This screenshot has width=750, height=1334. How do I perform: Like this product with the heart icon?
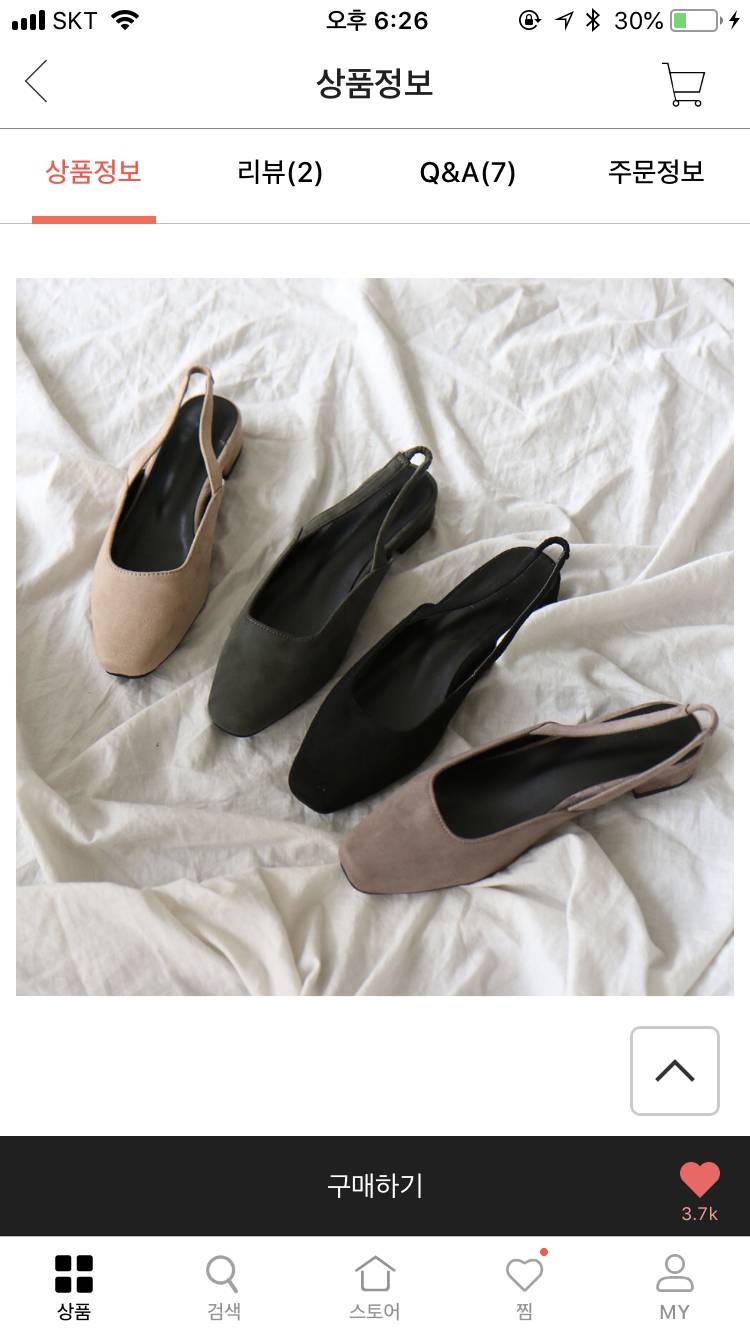pos(699,1181)
